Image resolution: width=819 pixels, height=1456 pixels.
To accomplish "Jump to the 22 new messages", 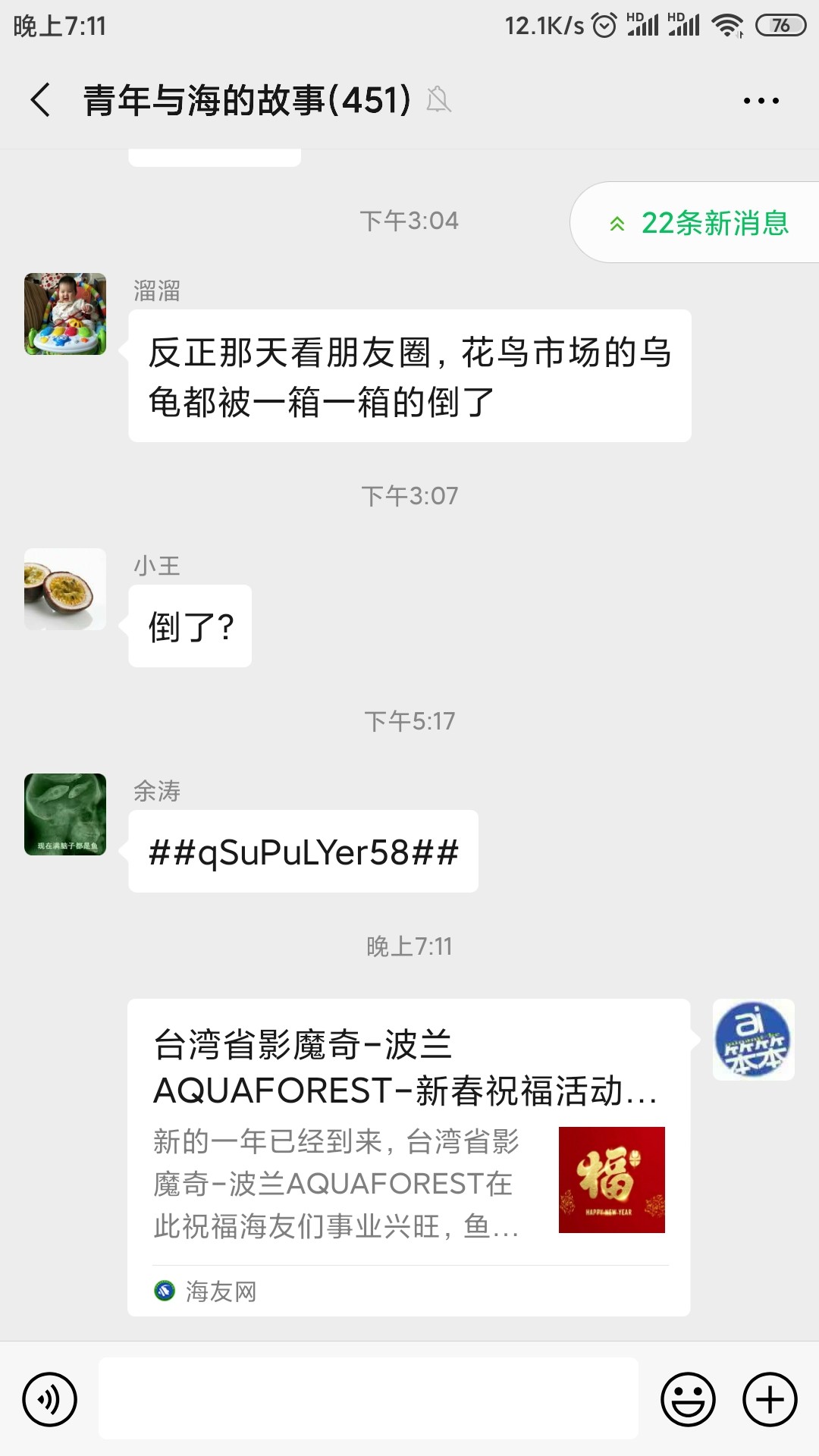I will [699, 223].
